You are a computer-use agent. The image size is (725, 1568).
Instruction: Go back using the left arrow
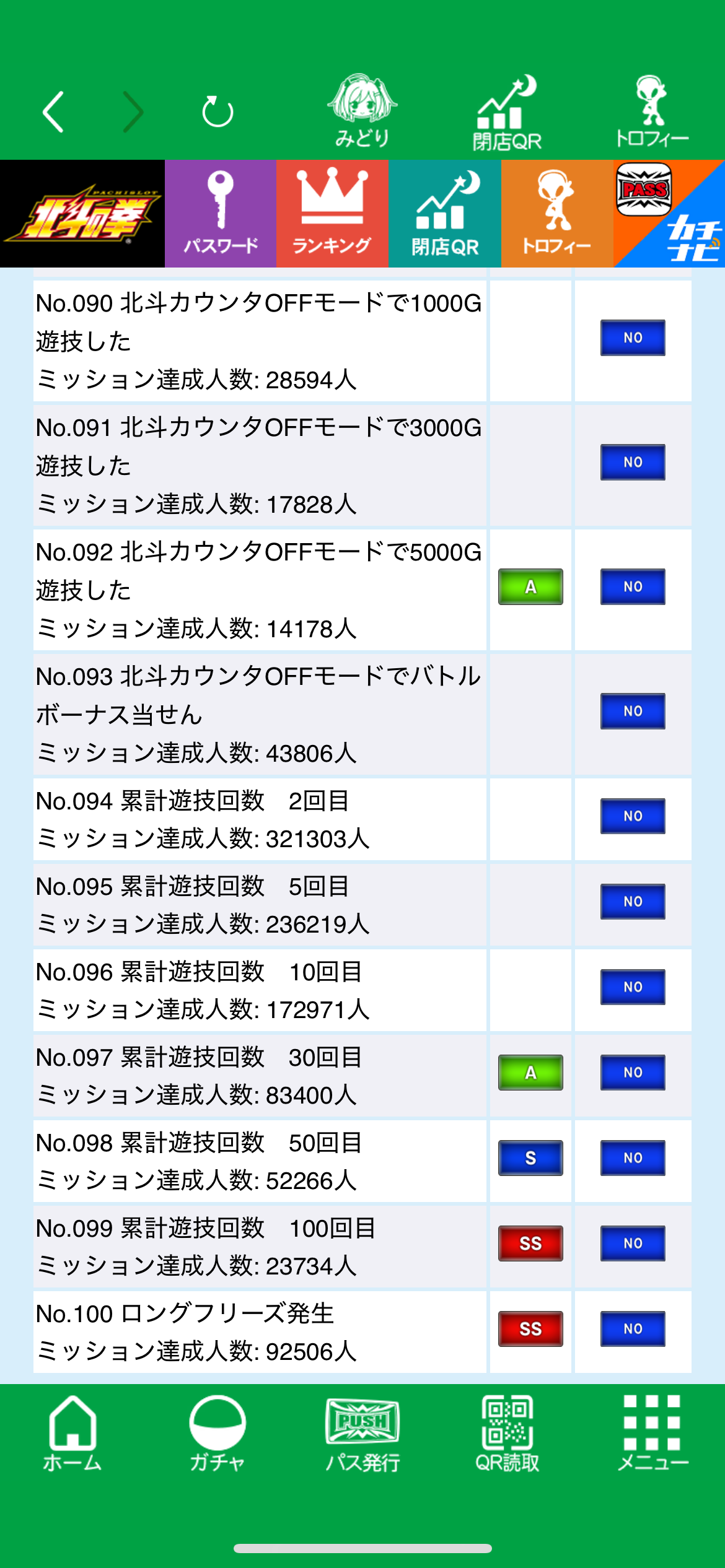pos(53,112)
